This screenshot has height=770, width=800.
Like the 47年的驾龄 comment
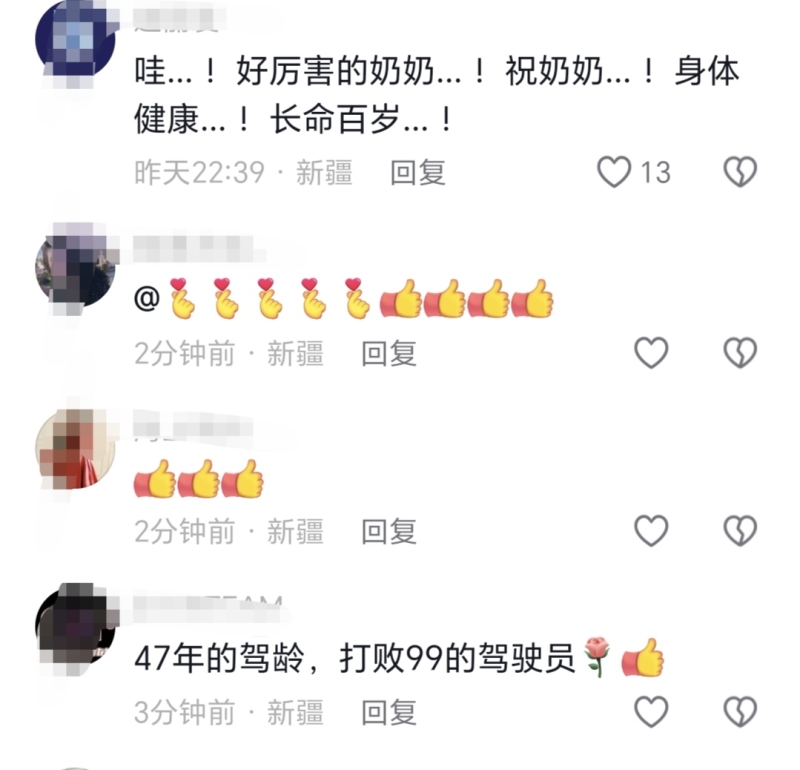[x=652, y=712]
